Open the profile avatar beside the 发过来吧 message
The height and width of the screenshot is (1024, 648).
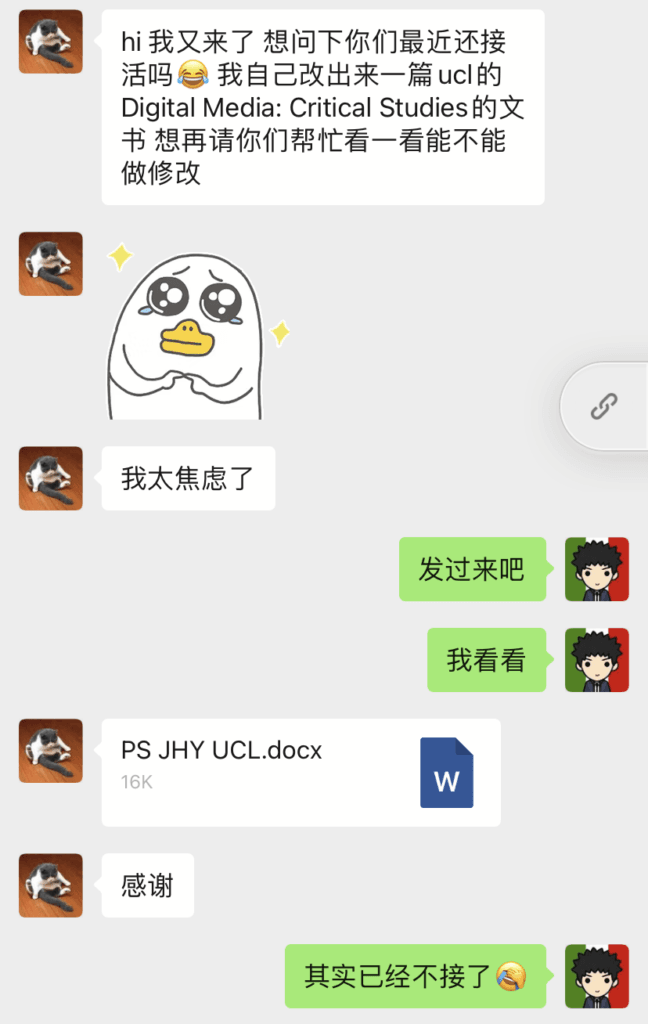597,569
